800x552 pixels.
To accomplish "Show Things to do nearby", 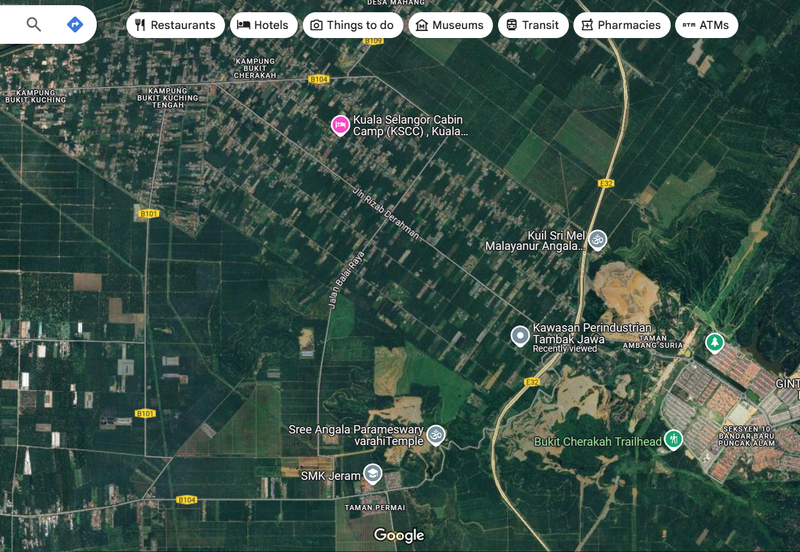I will [352, 25].
